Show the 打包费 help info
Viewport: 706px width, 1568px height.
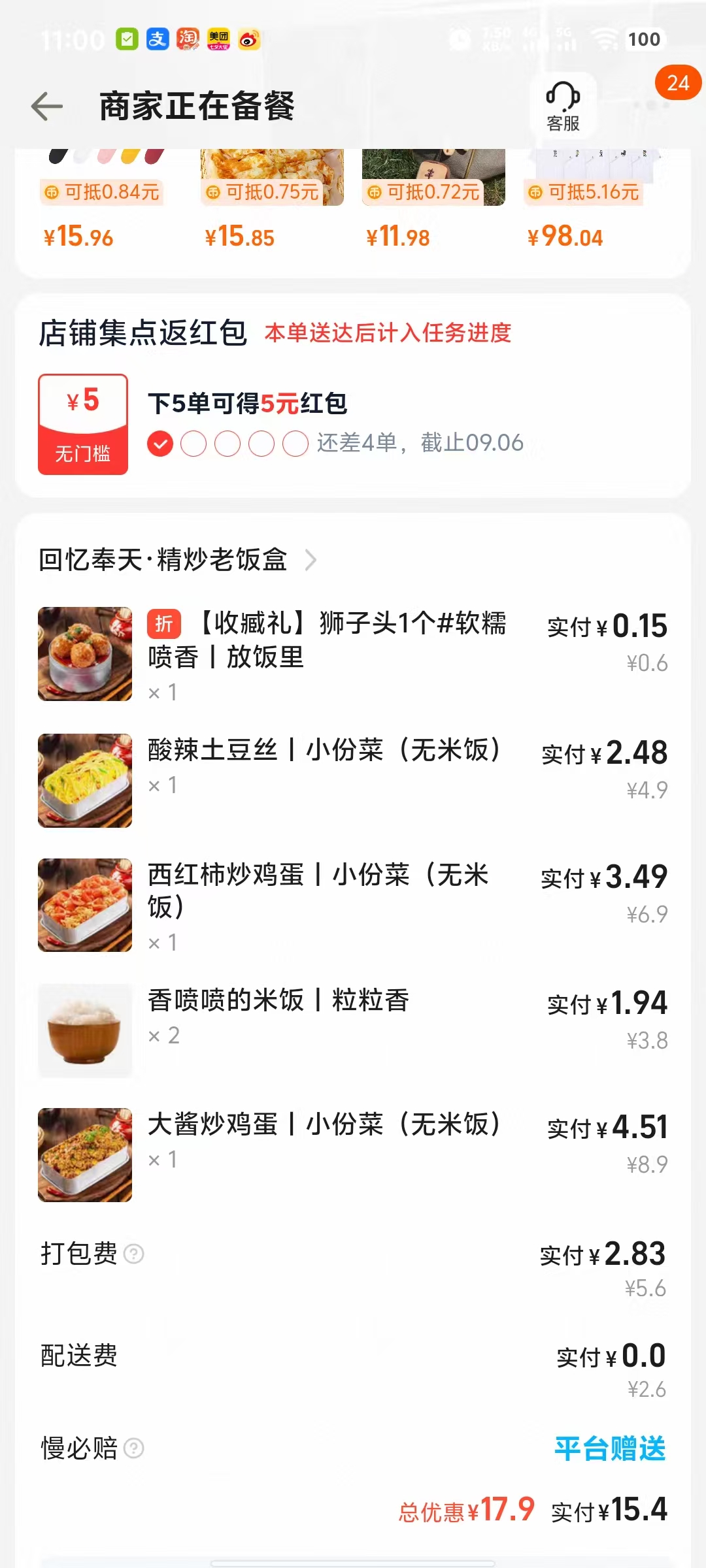coord(134,1254)
